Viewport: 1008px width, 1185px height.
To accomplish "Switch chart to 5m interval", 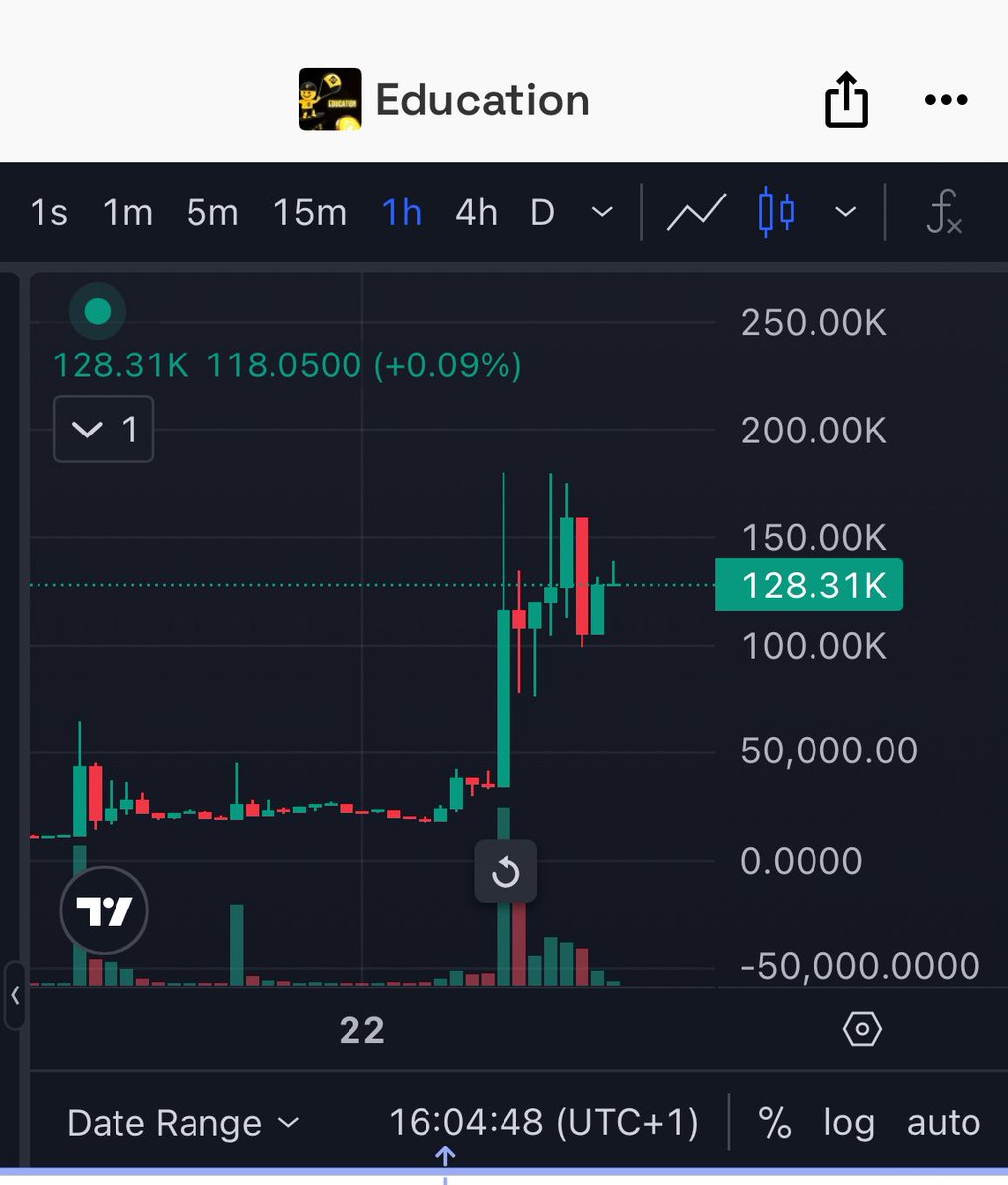I will pyautogui.click(x=212, y=212).
